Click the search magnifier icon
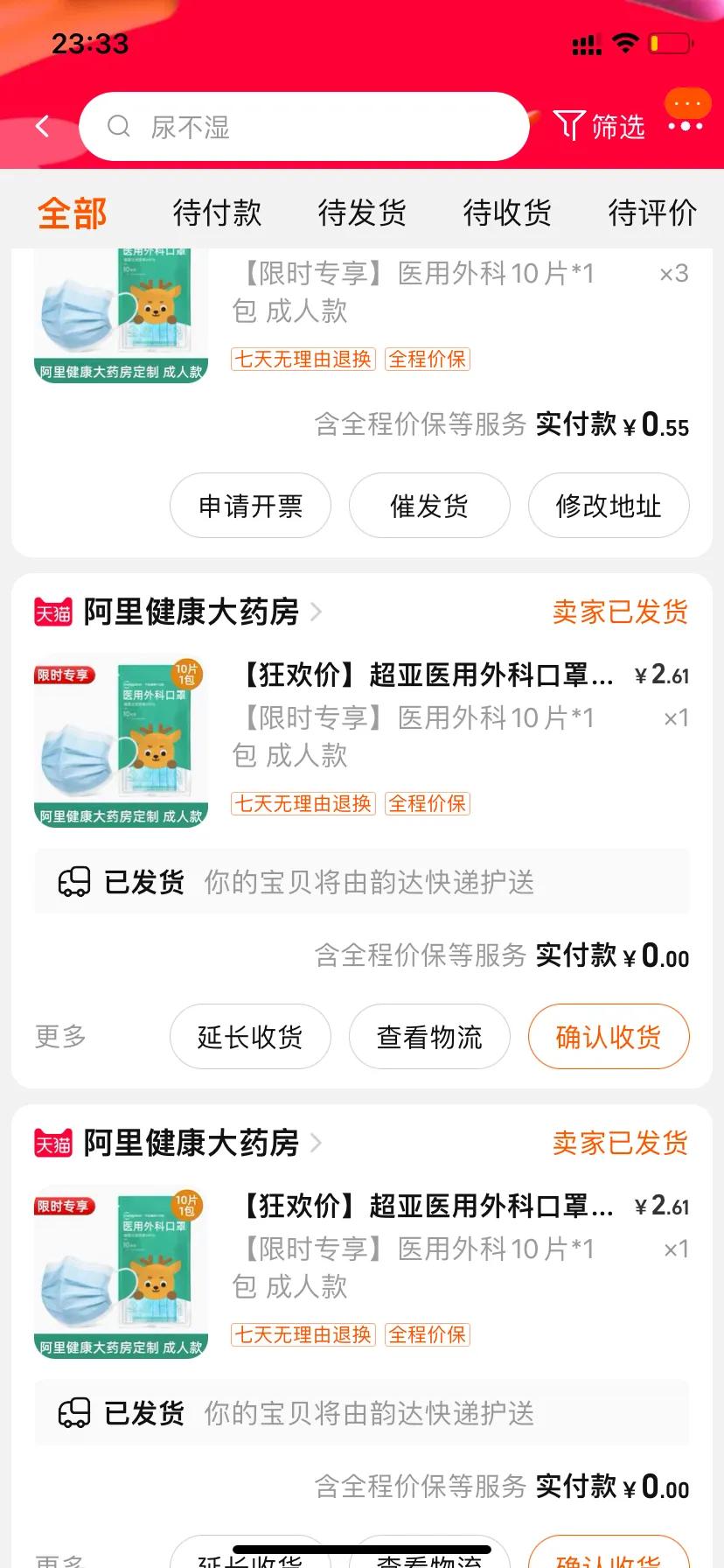This screenshot has height=1568, width=724. coord(120,127)
